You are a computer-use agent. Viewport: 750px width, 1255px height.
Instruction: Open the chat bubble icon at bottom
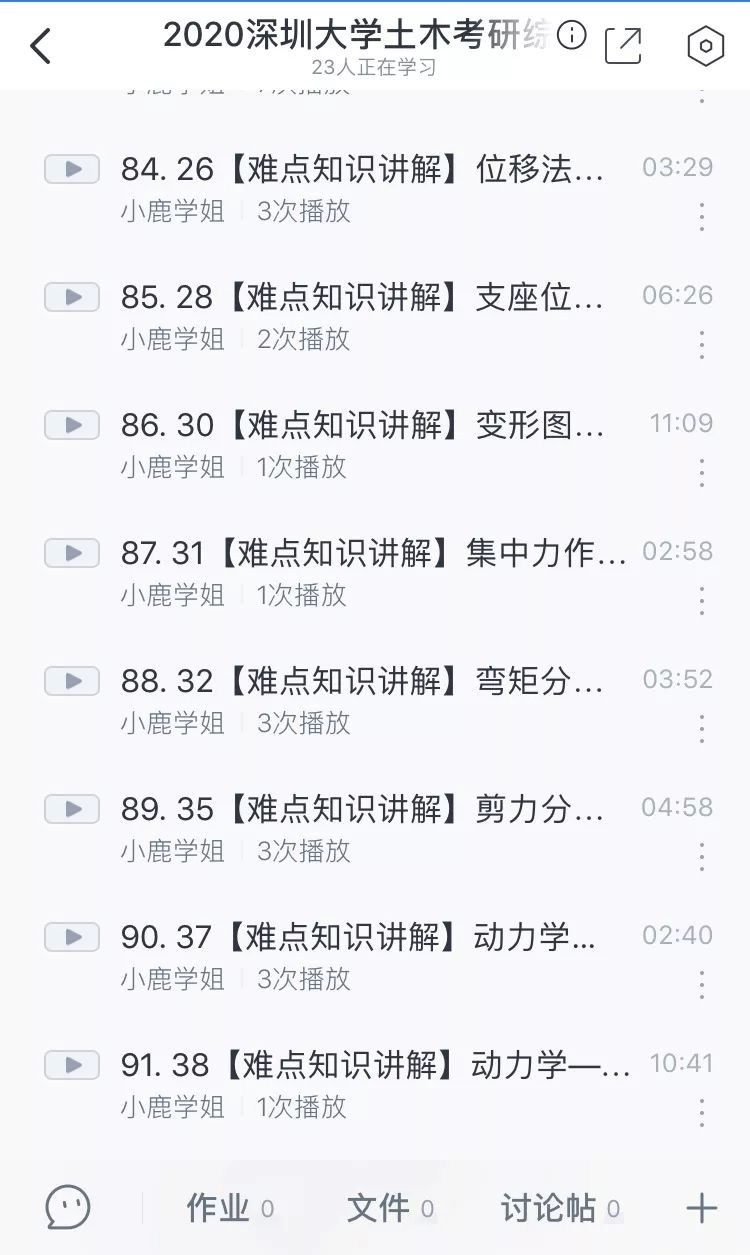tap(68, 1208)
